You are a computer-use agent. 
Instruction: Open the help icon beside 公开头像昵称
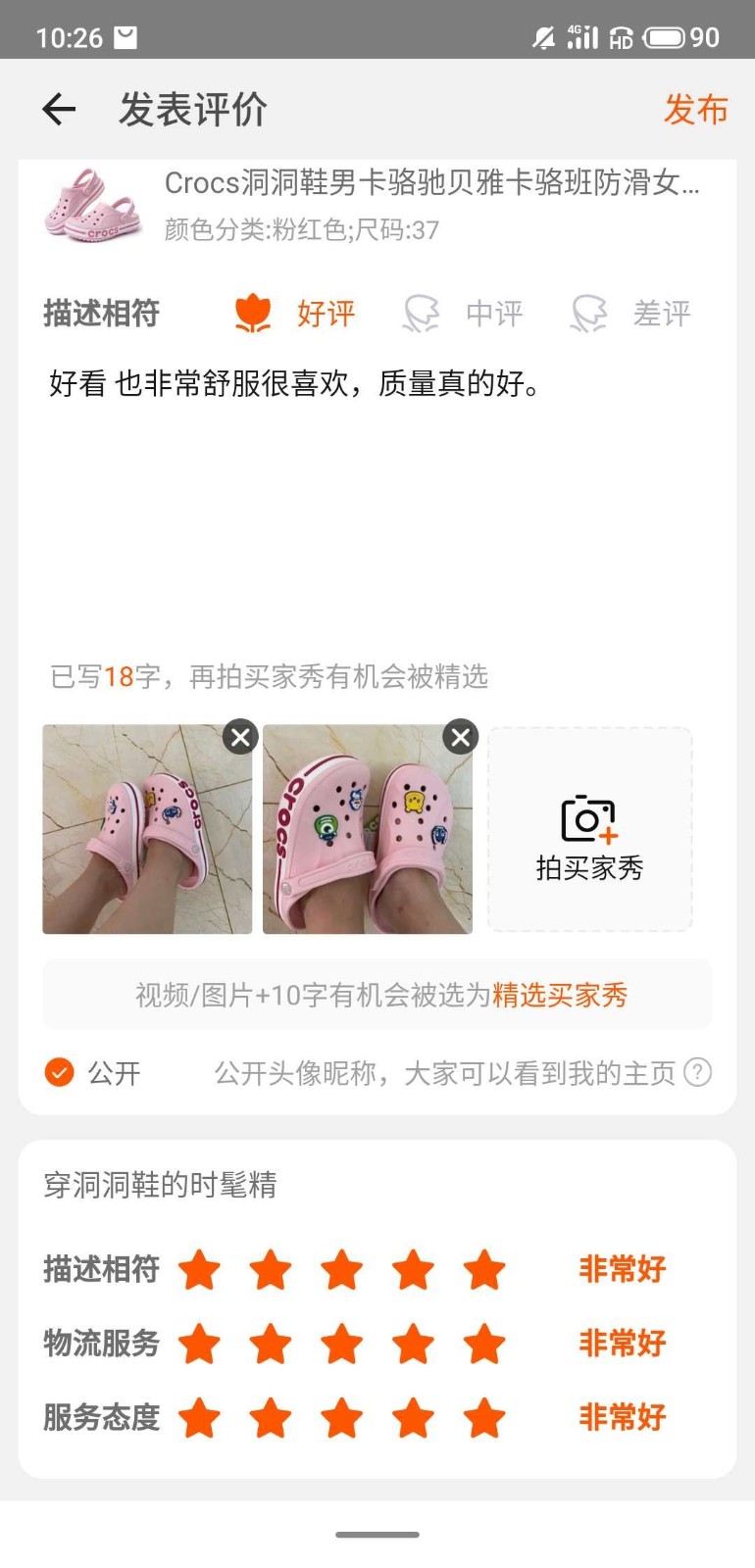[x=697, y=1072]
